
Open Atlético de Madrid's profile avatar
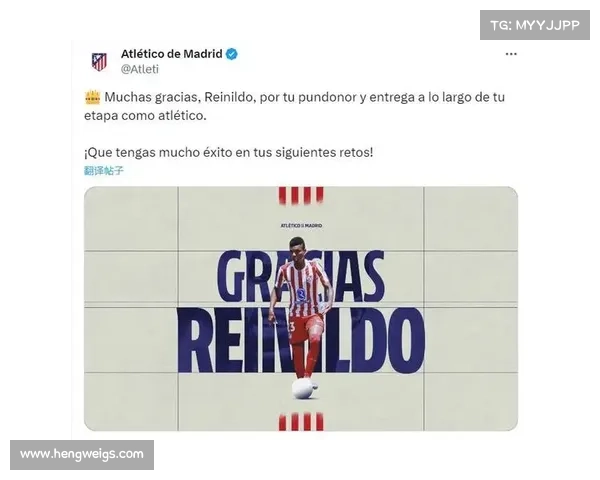[x=99, y=61]
